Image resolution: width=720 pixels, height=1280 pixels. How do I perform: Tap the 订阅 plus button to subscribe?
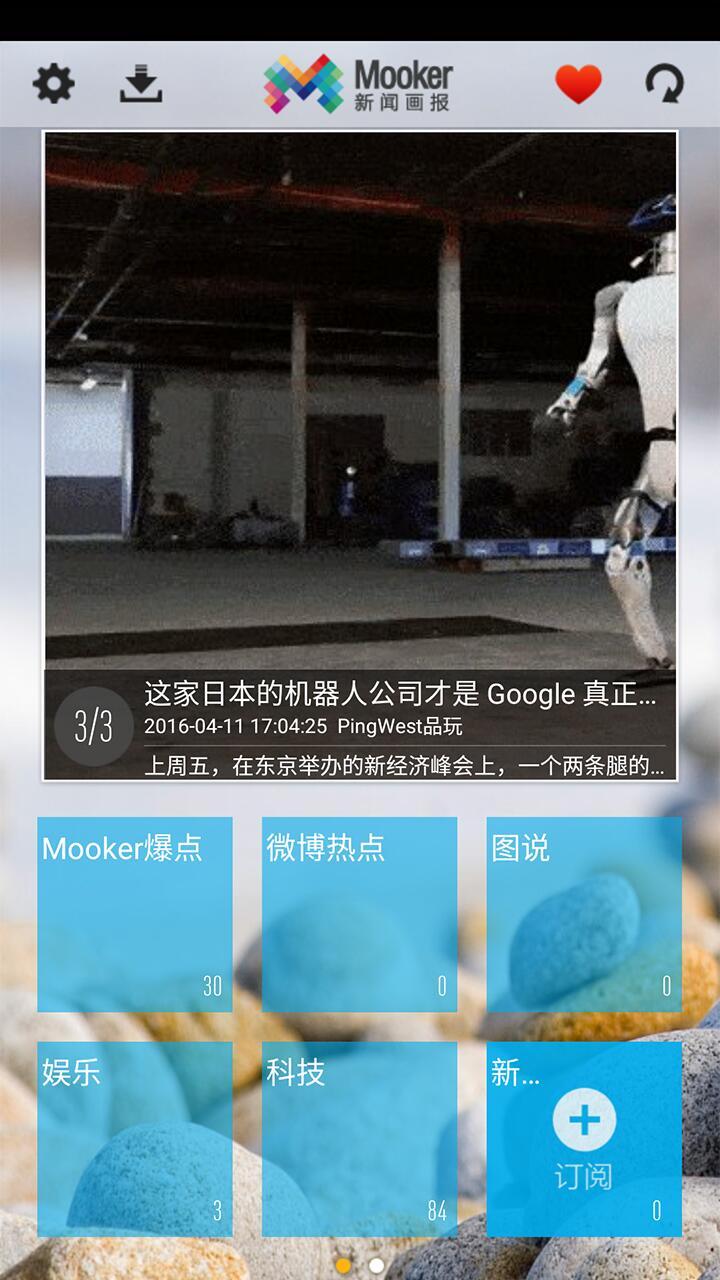(x=584, y=1121)
